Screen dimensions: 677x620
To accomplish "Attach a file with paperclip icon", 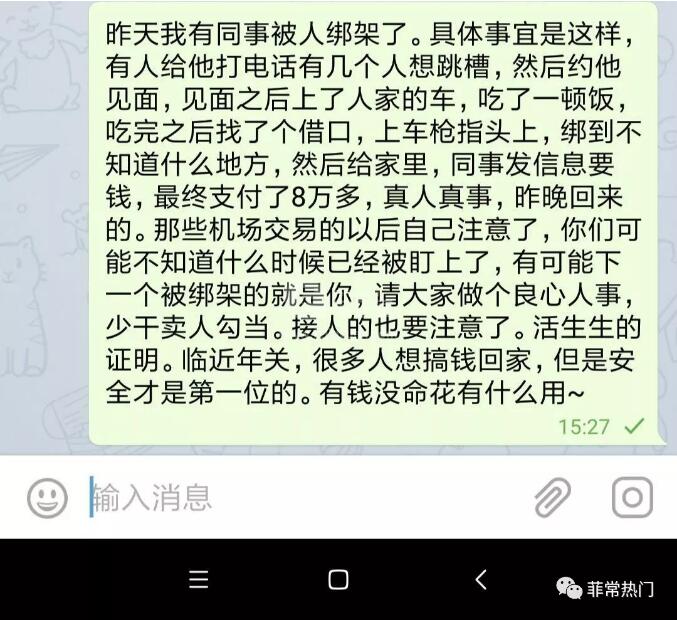I will coord(552,497).
